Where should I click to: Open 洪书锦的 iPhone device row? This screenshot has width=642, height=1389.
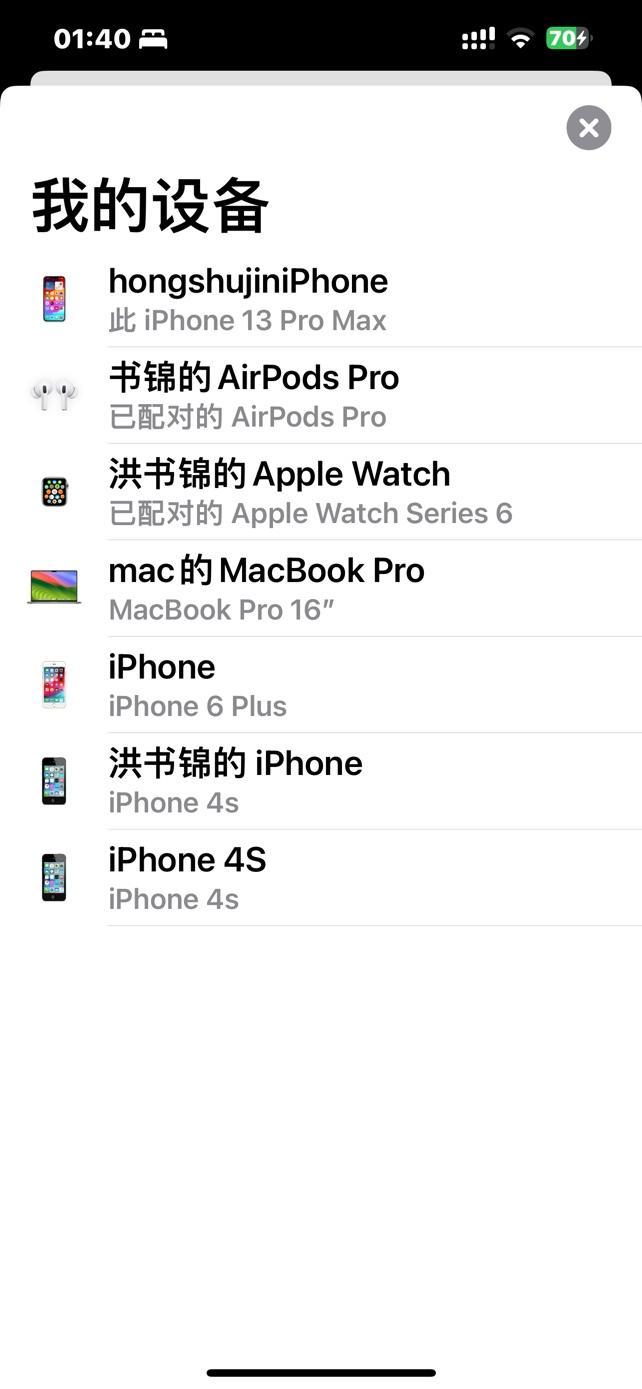320,781
